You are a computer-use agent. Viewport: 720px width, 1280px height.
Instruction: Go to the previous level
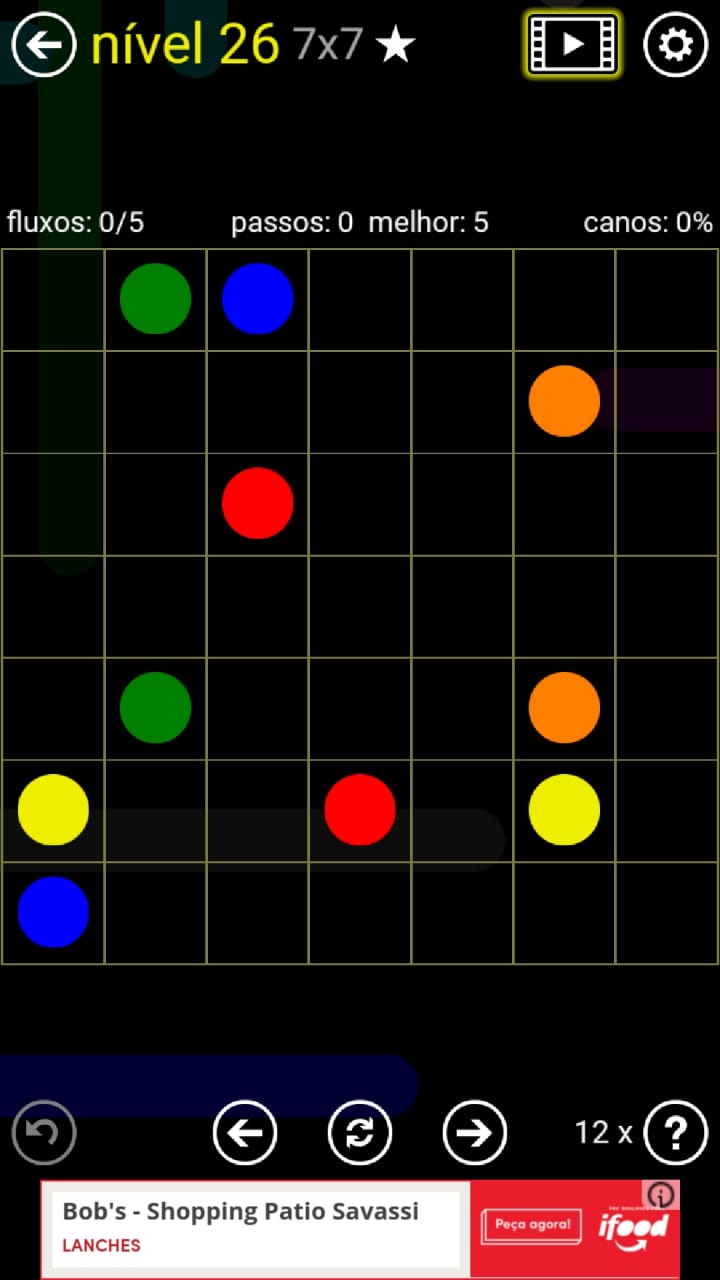[x=245, y=1132]
